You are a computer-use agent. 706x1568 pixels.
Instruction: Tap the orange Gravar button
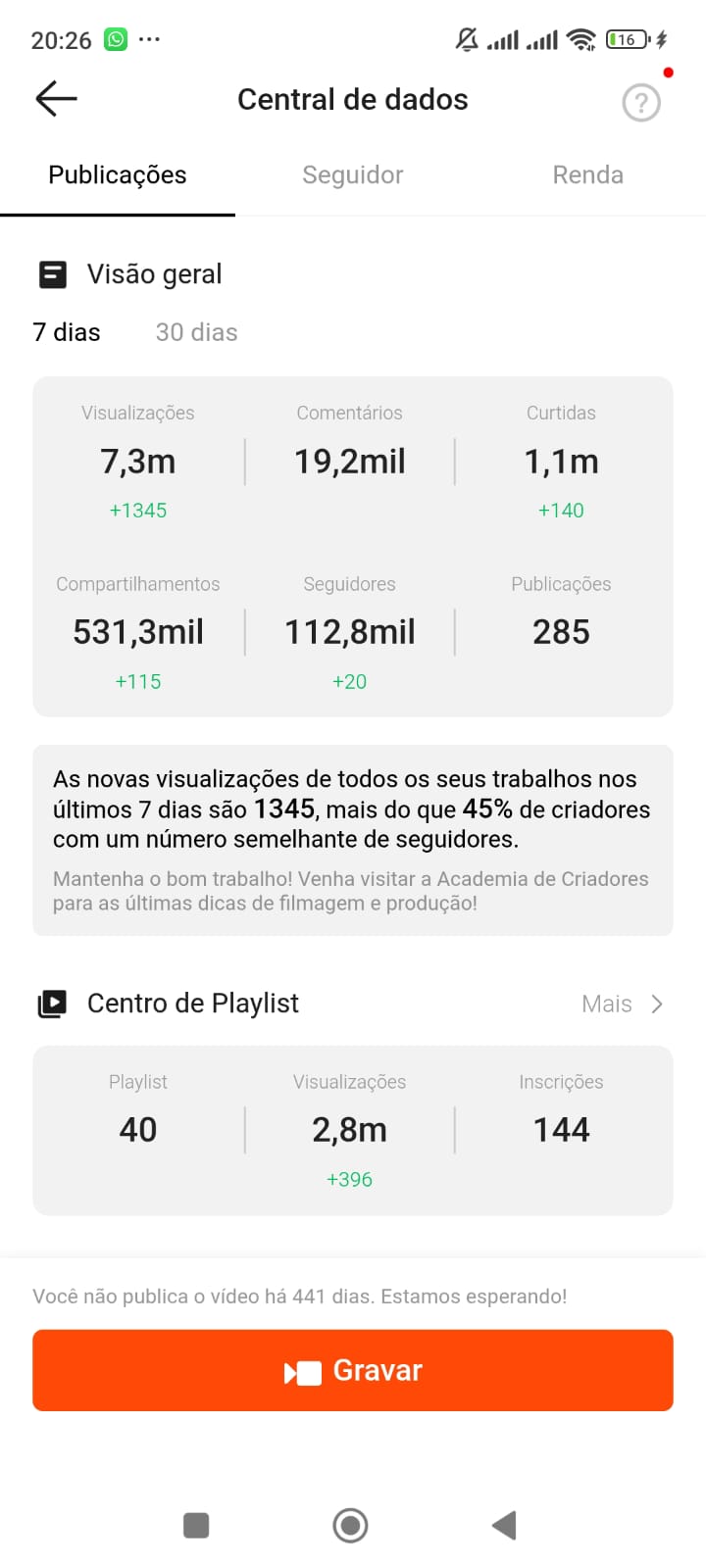click(x=353, y=1370)
